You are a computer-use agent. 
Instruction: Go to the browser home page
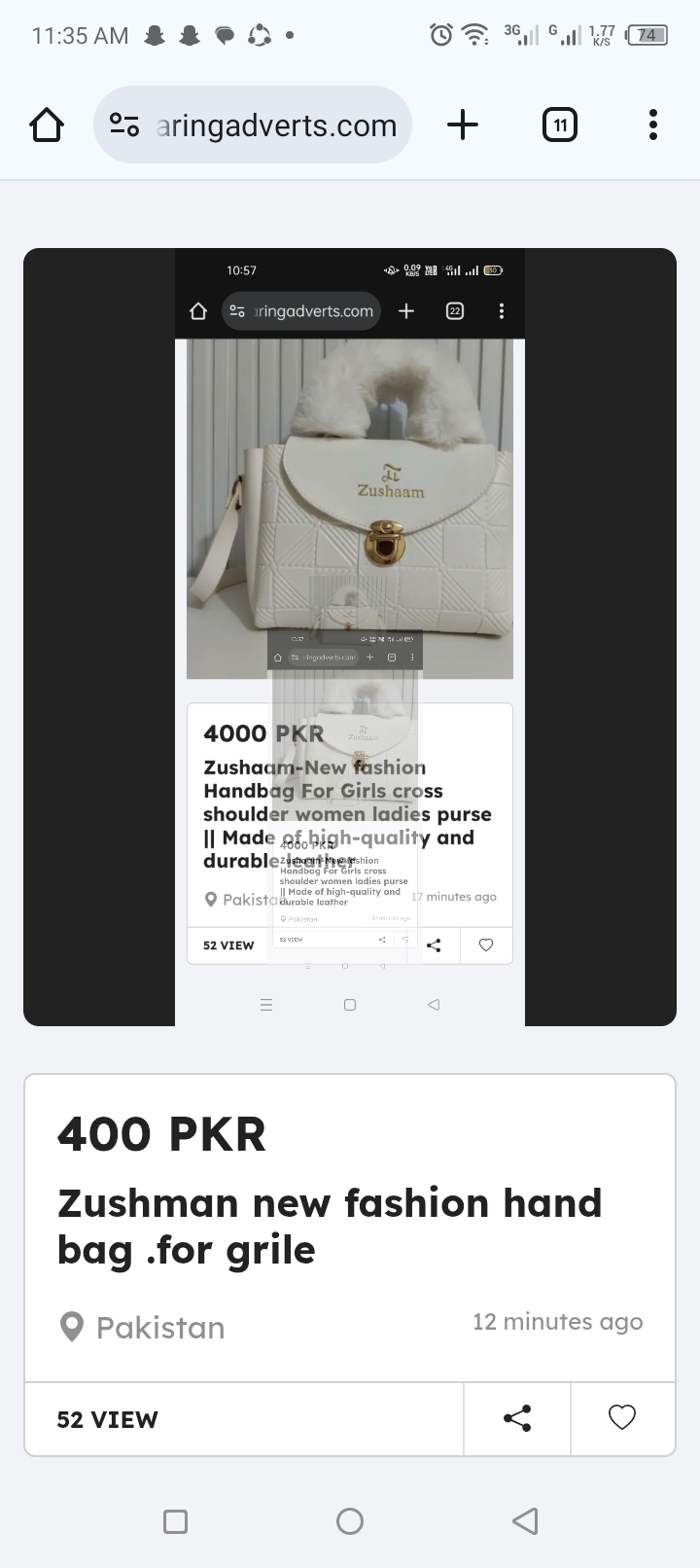tap(47, 125)
